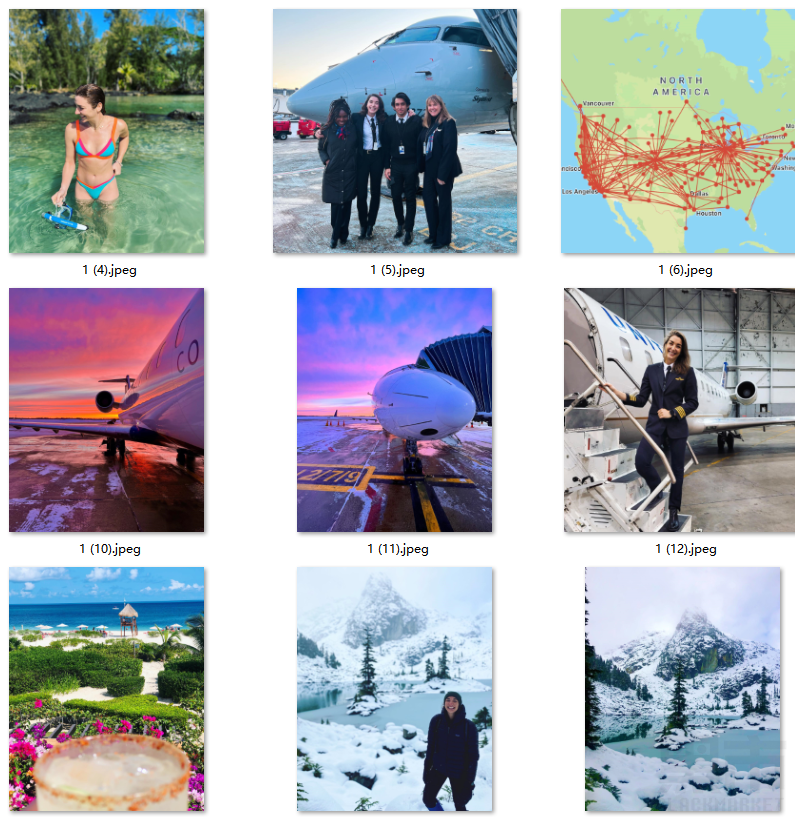Open the photo 1 (11).jpeg
The width and height of the screenshot is (795, 820).
395,410
